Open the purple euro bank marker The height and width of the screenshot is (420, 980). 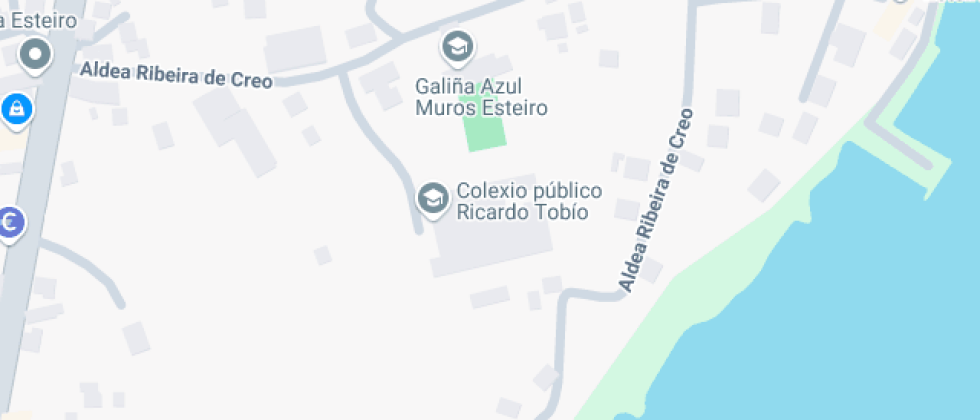pos(9,224)
